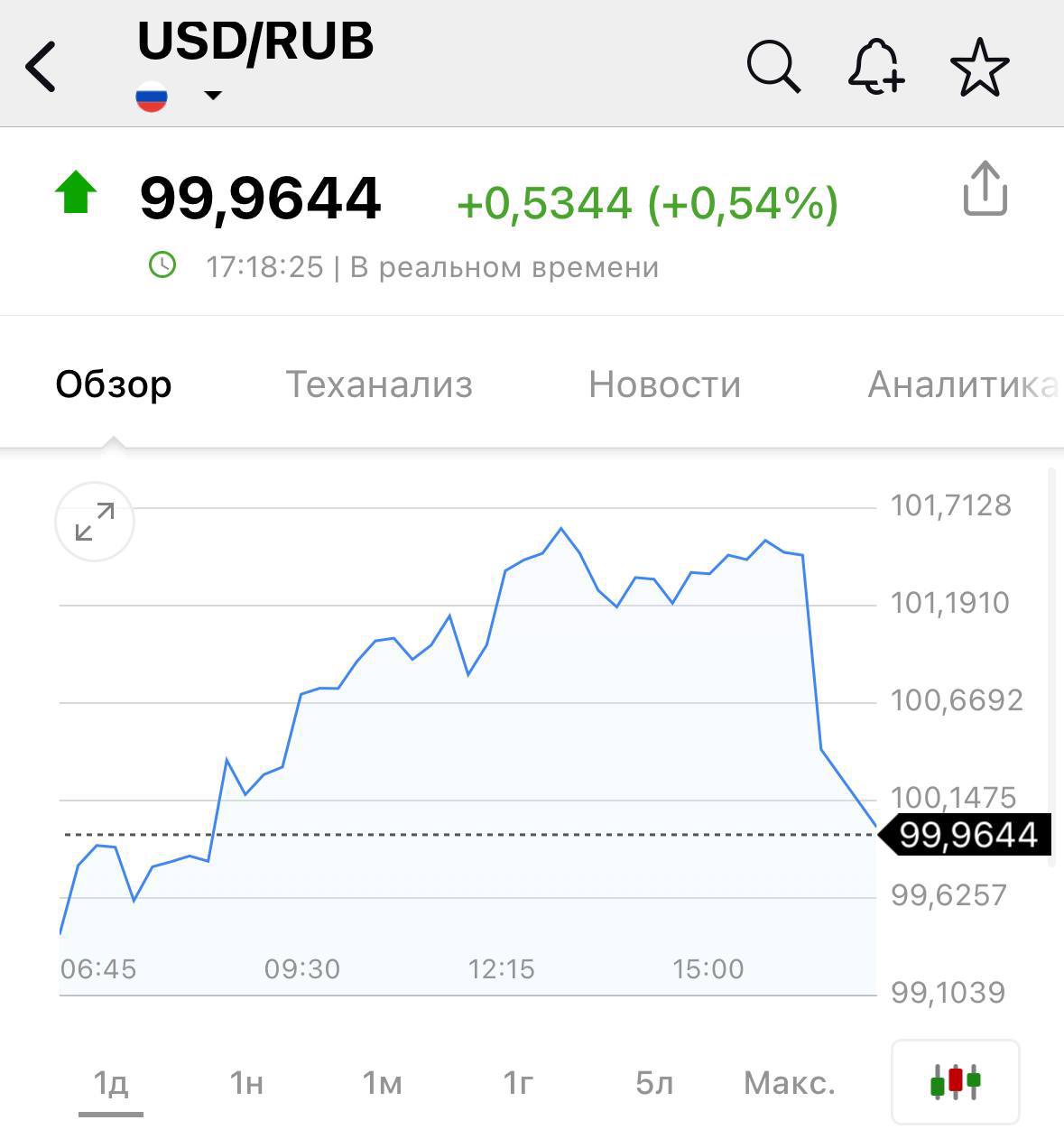
Task: Expand the chart to fullscreen
Action: [x=95, y=522]
